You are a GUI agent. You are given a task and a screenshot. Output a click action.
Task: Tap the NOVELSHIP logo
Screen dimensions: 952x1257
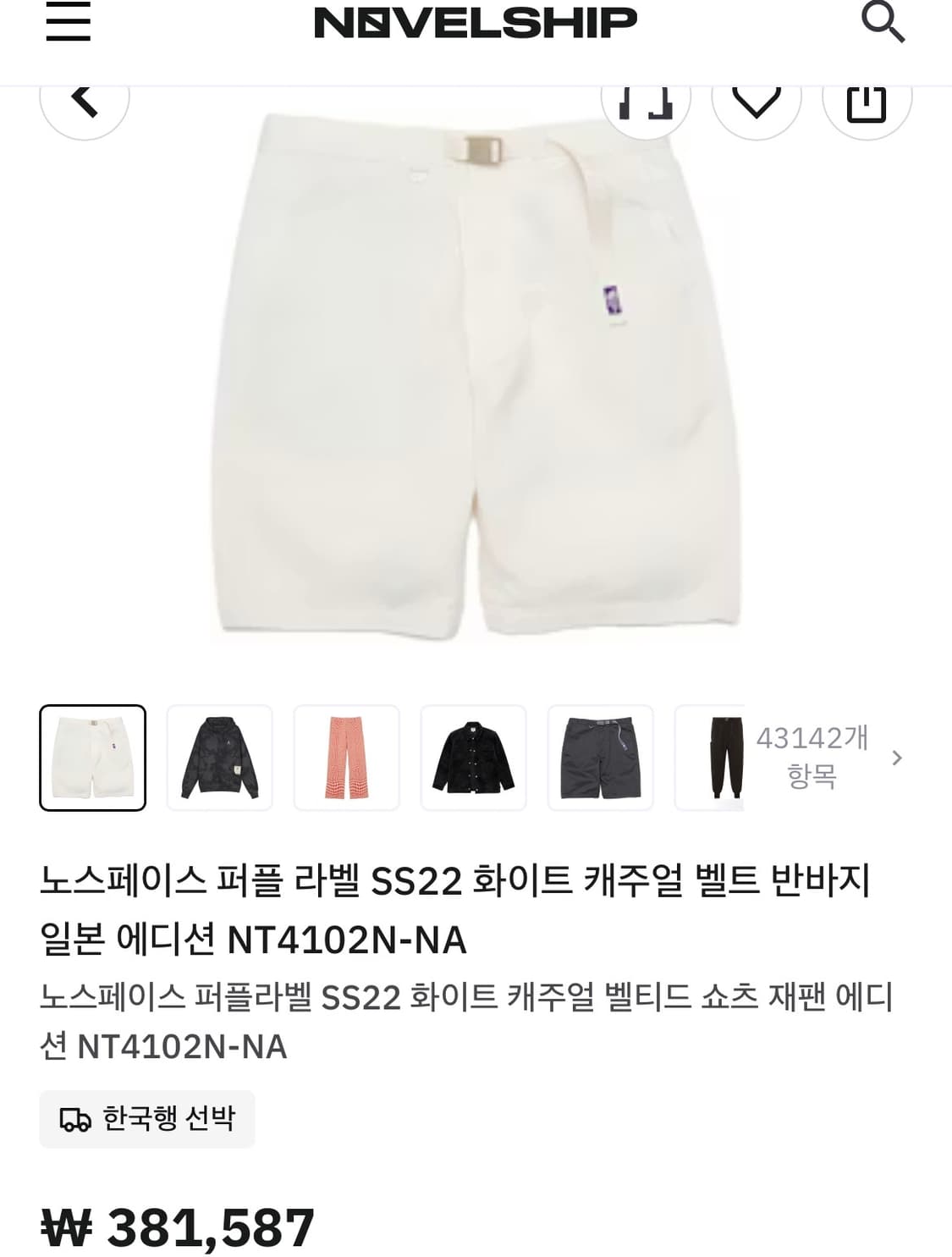[476, 23]
